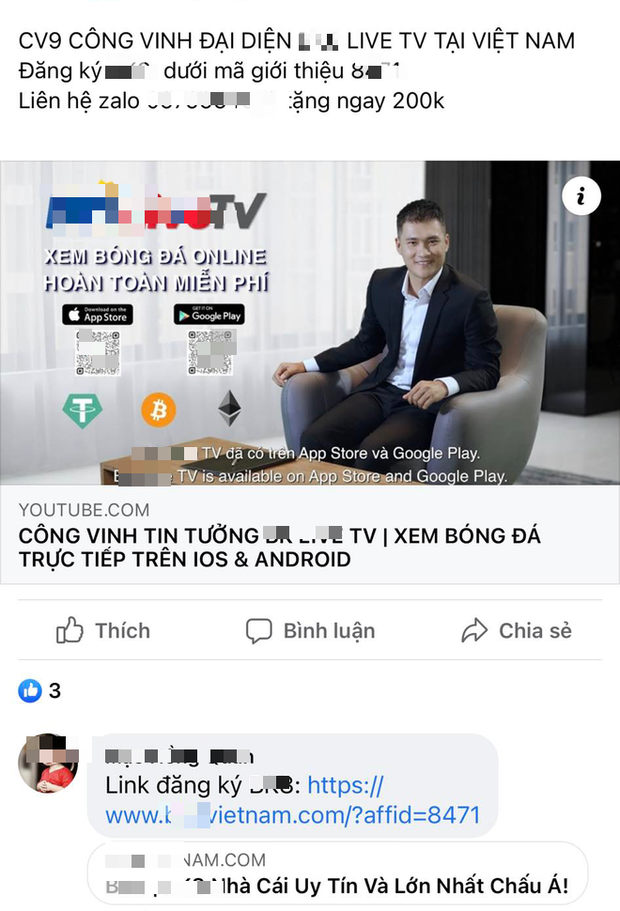
Task: Tap Bình luận to comment
Action: pos(310,631)
